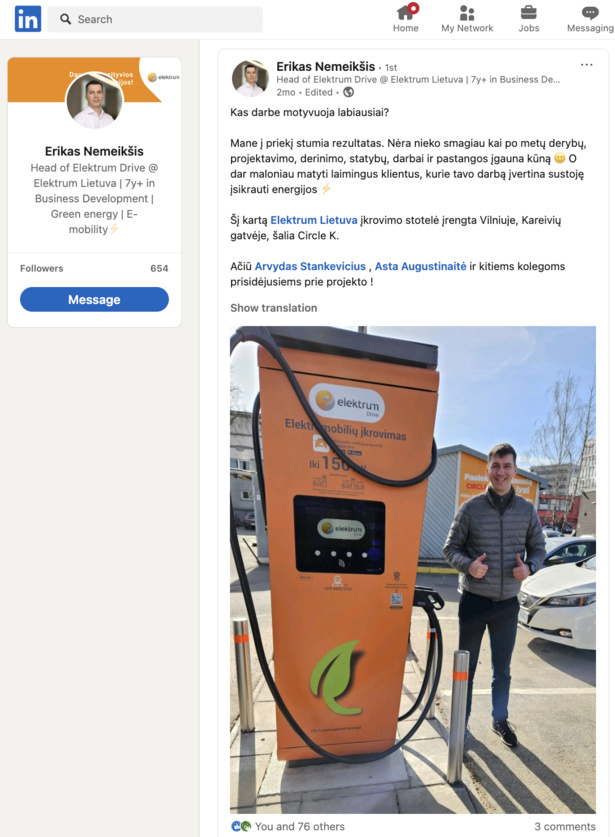Screen dimensions: 615x837
Task: Switch to My Network
Action: coord(467,19)
